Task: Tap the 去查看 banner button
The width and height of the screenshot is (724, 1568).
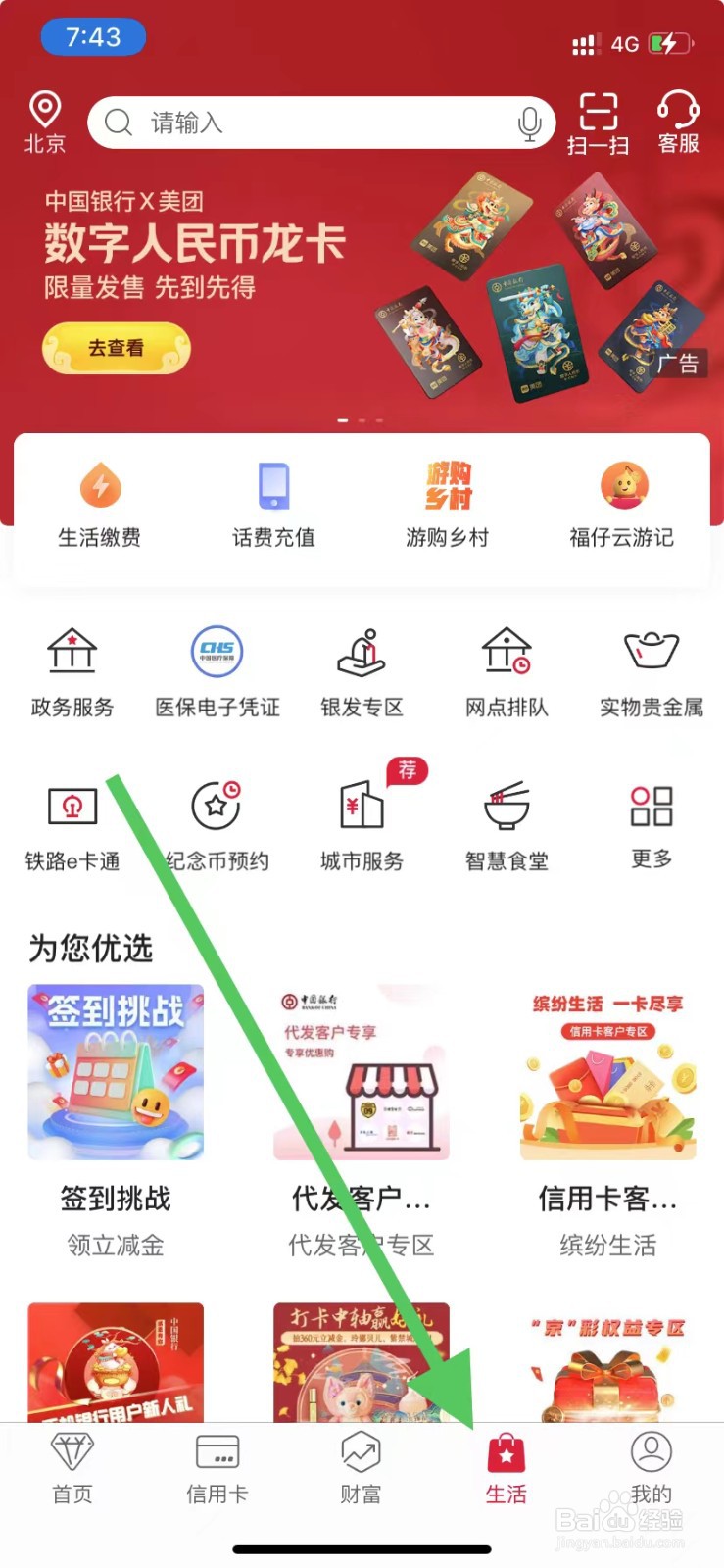Action: [x=115, y=348]
